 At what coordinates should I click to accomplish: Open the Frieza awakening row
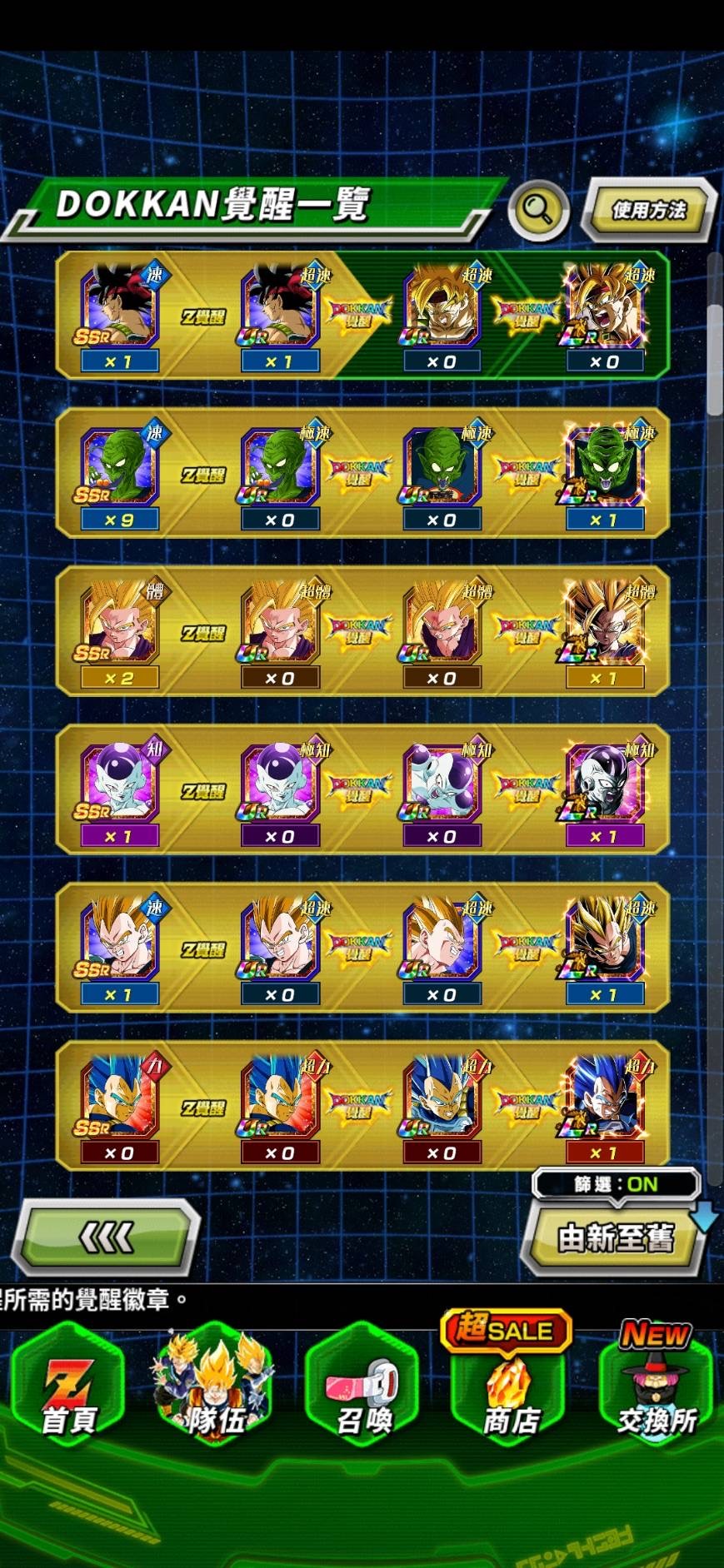point(362,790)
